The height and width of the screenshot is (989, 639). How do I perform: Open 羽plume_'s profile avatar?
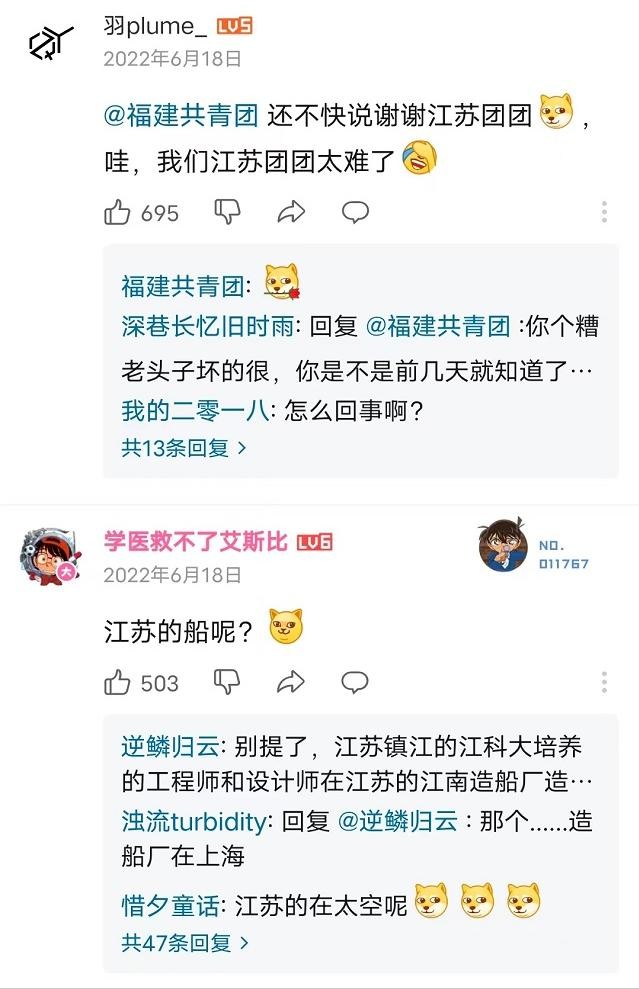(x=49, y=43)
